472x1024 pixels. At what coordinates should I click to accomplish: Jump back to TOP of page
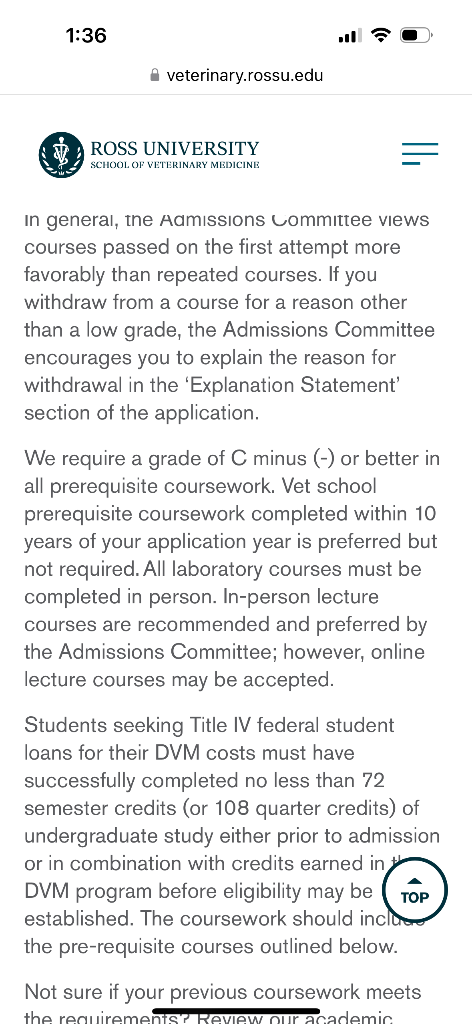tap(415, 890)
